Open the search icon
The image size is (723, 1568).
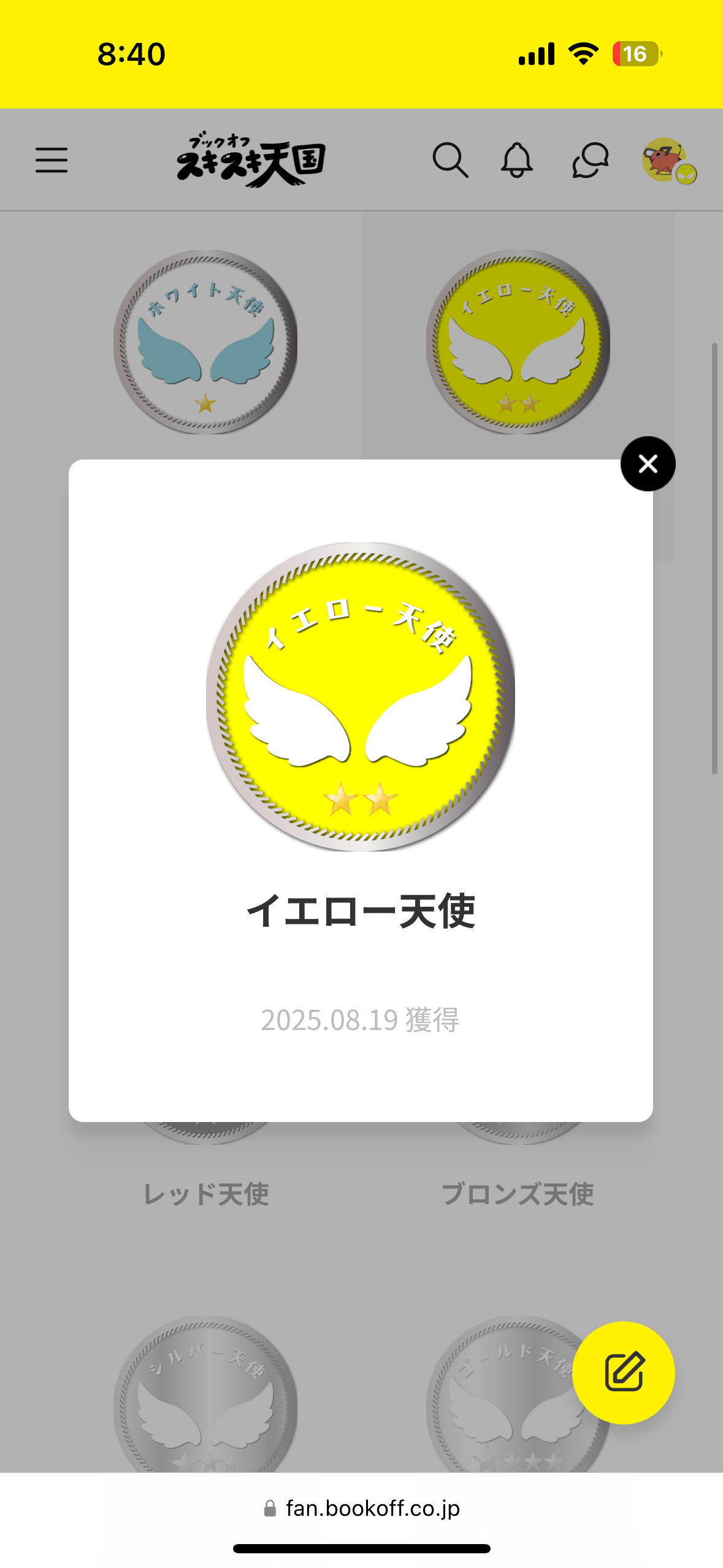click(x=450, y=160)
